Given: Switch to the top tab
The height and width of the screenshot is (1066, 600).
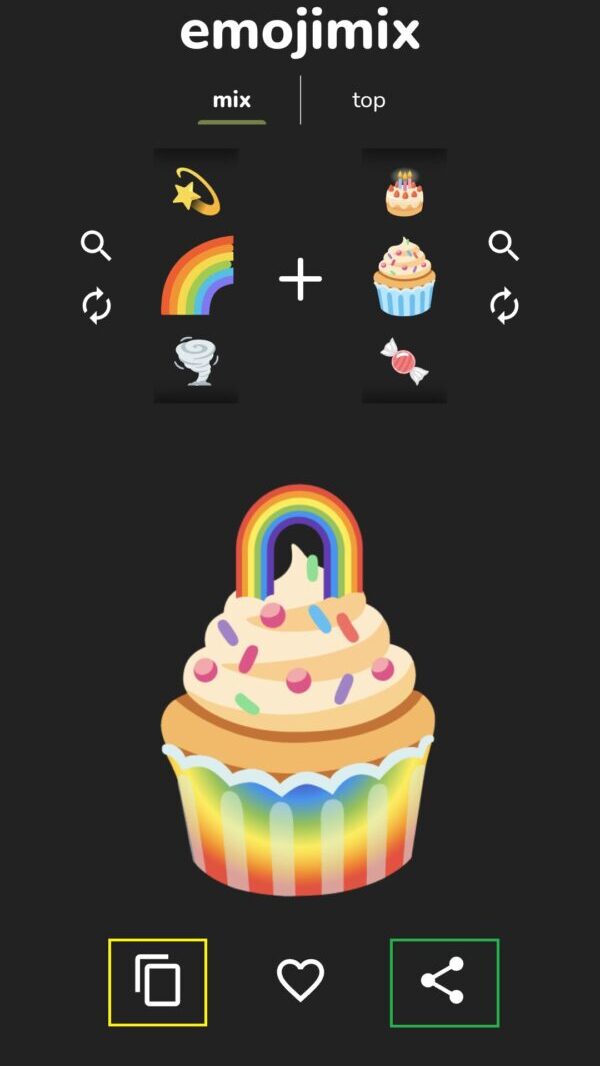Looking at the screenshot, I should point(368,101).
